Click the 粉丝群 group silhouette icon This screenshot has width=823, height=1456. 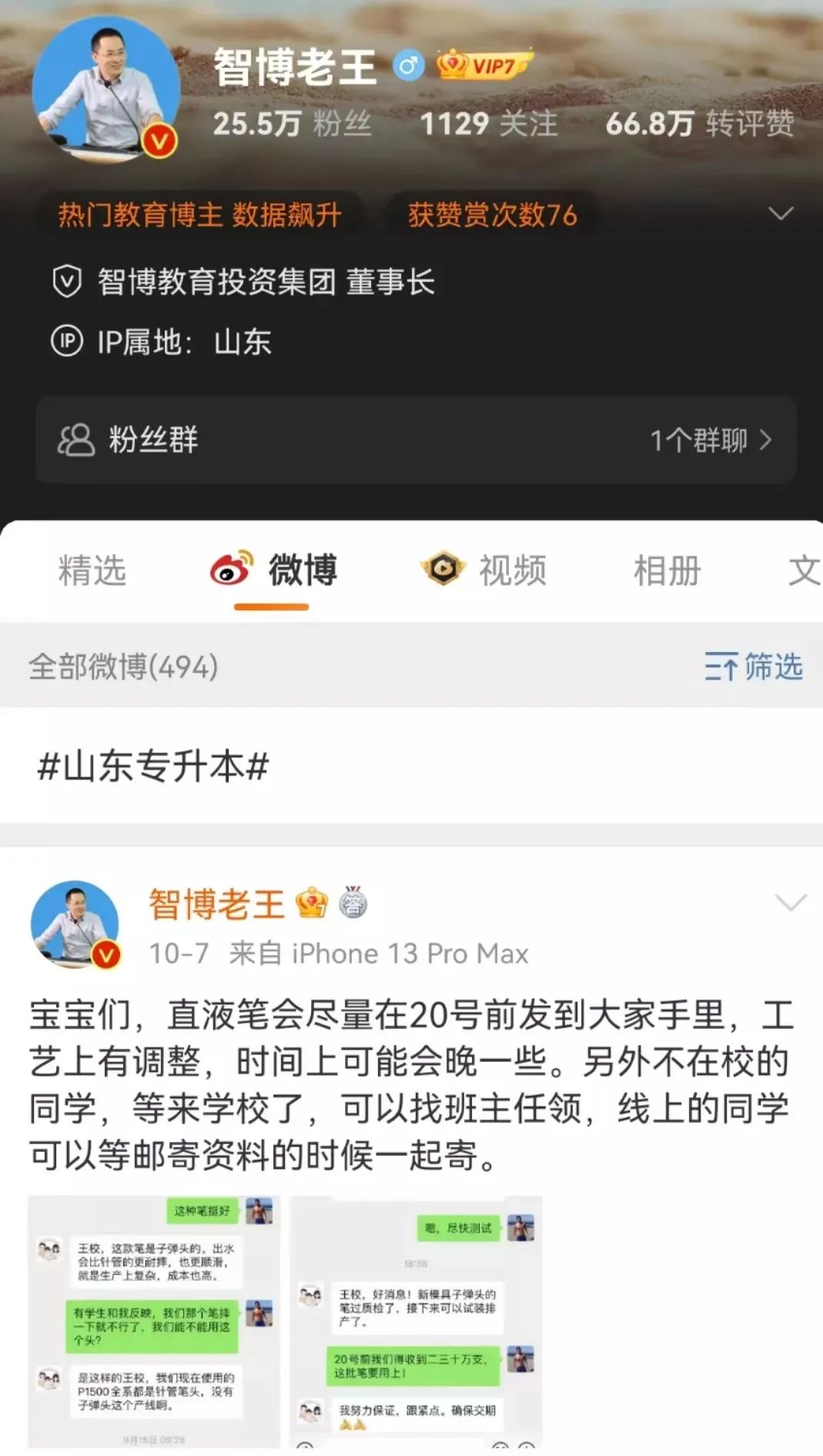pyautogui.click(x=73, y=440)
